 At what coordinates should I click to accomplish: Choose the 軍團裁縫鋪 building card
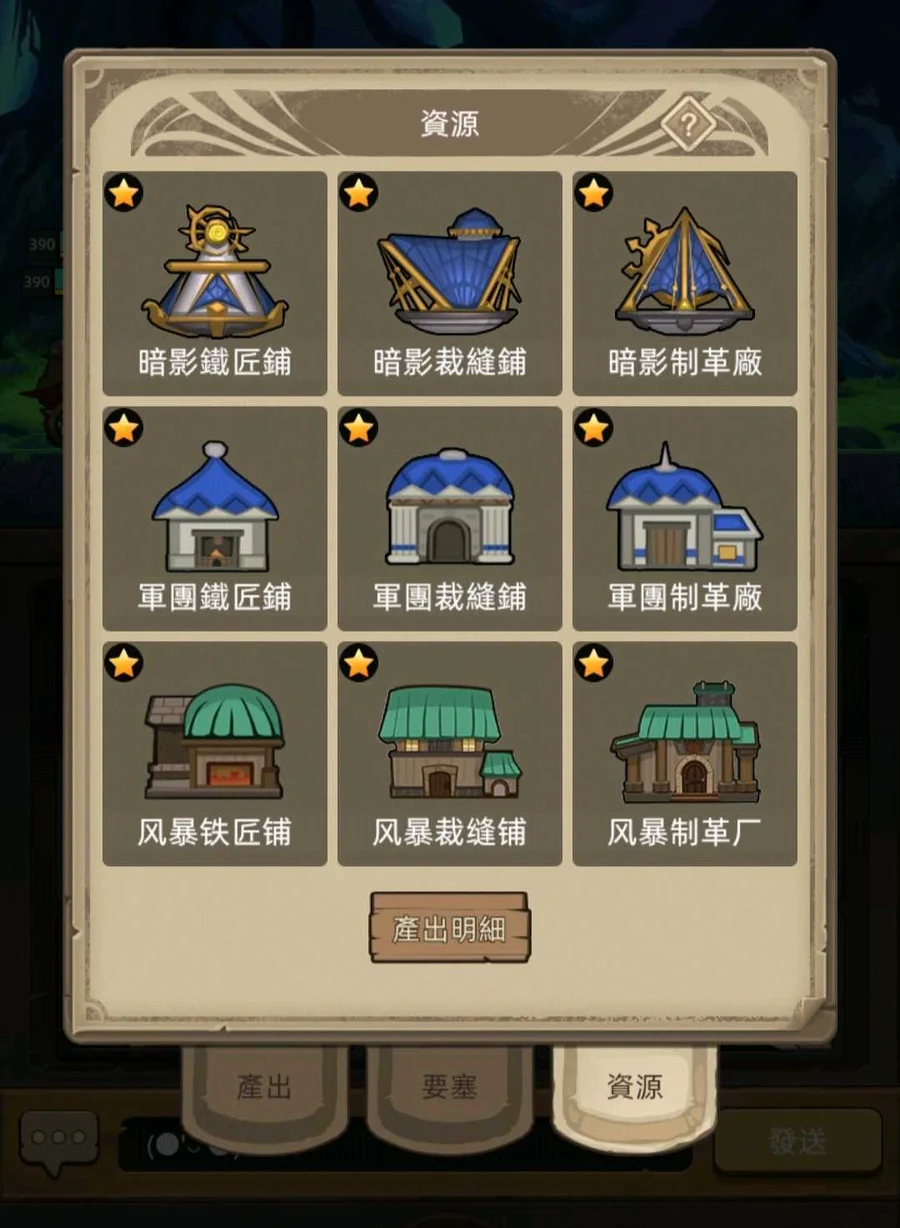(450, 518)
